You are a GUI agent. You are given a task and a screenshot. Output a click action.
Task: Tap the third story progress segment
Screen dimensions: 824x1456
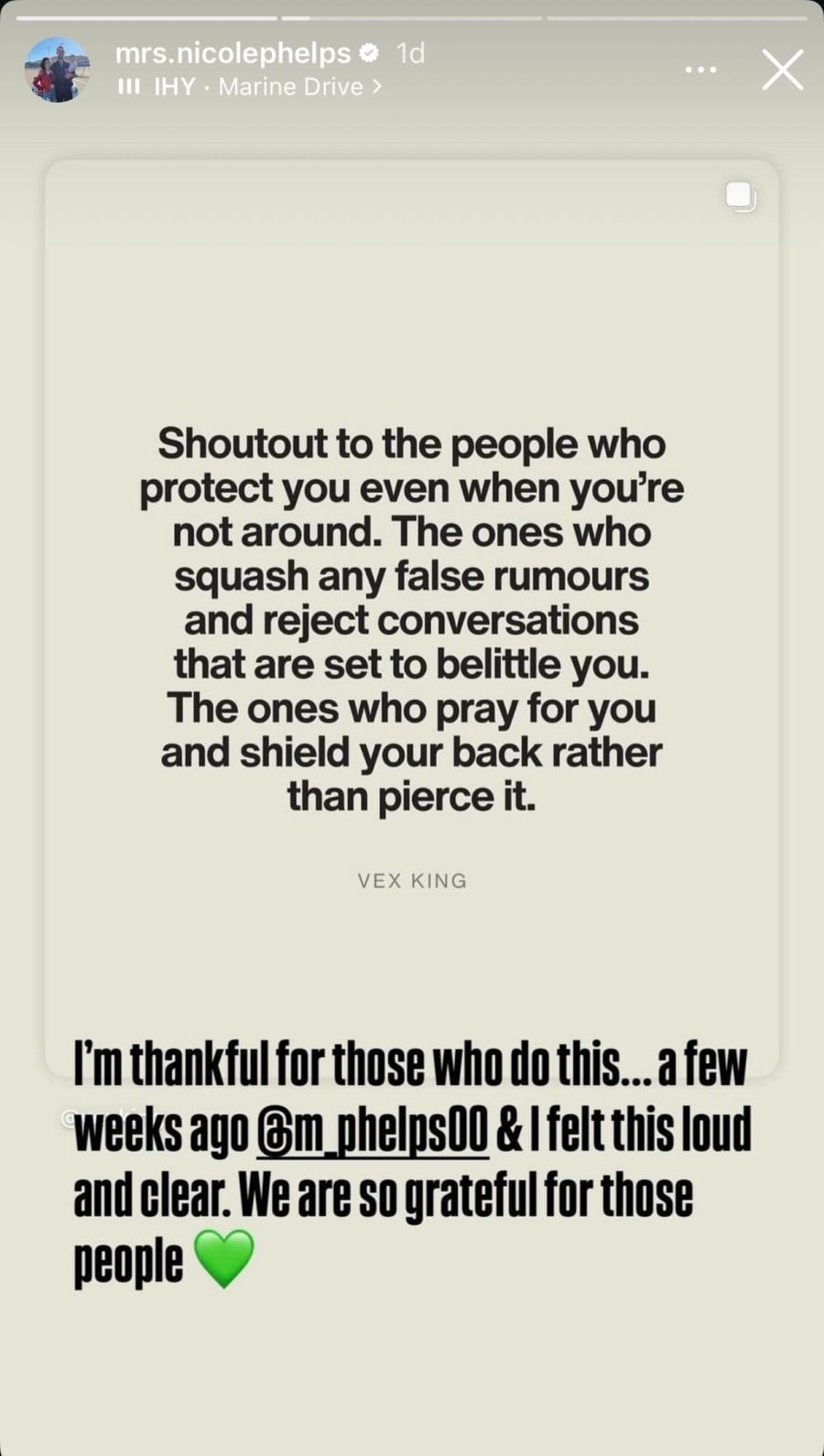tap(678, 13)
